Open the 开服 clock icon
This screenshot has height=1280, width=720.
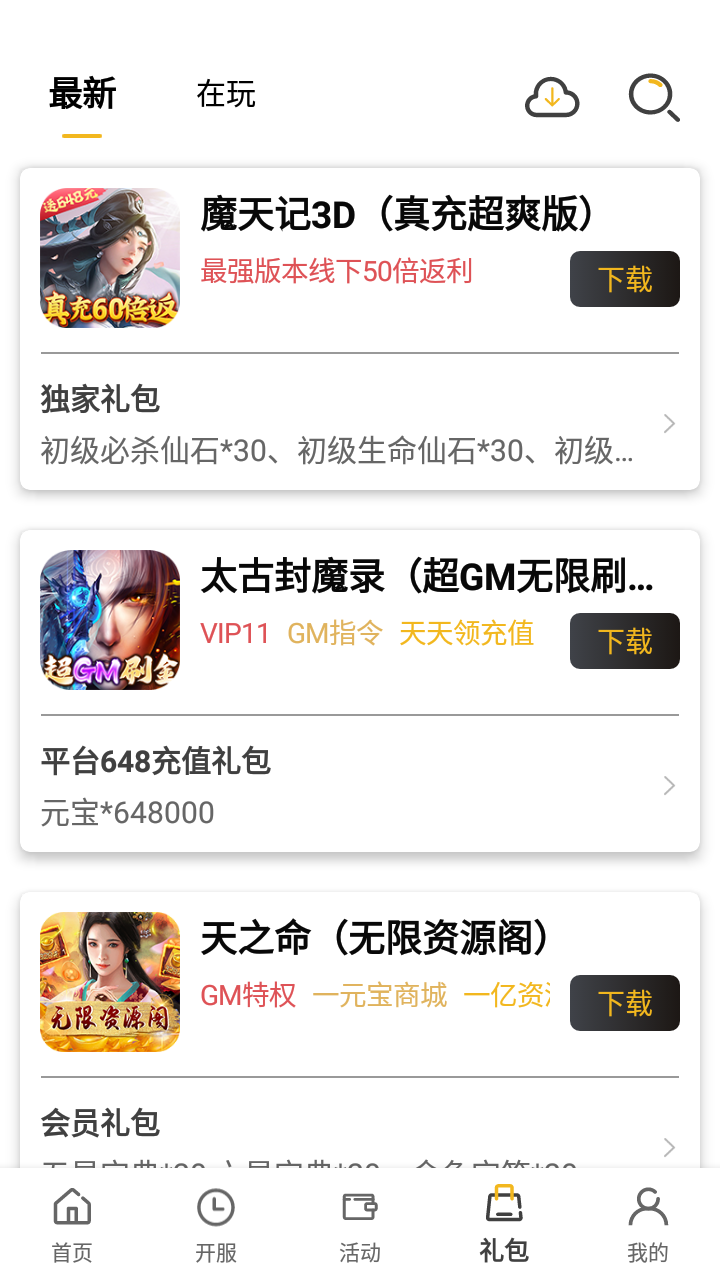click(x=215, y=1218)
